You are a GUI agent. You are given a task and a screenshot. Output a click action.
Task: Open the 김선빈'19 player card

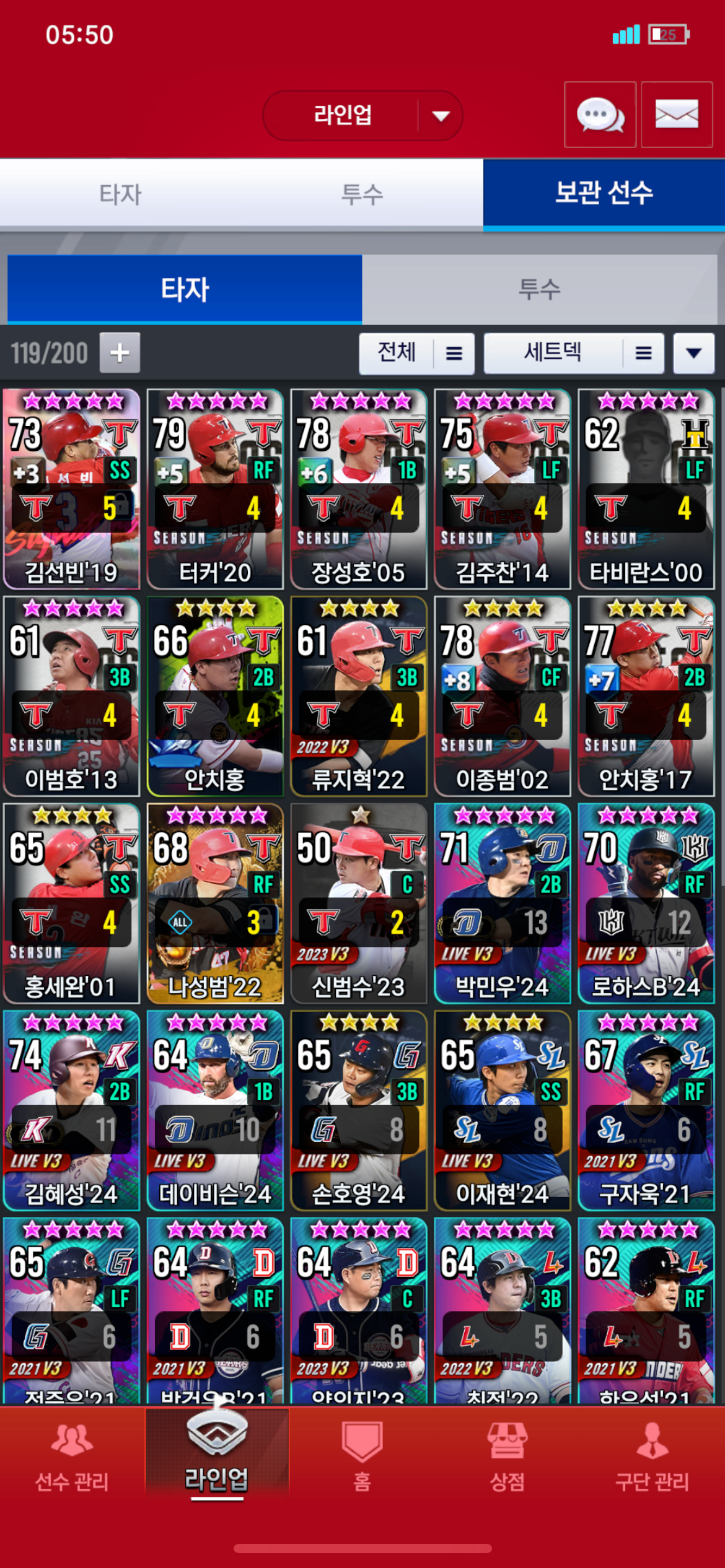coord(71,489)
